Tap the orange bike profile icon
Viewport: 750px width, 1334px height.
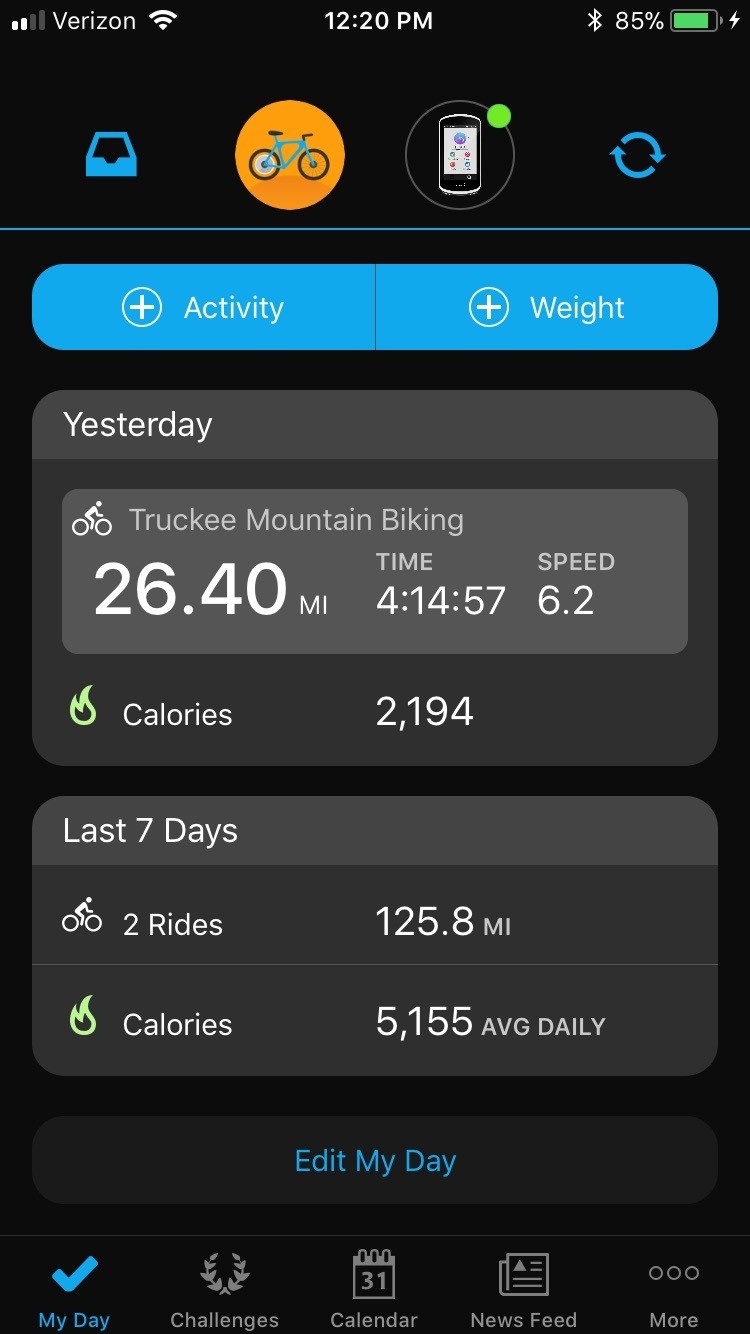[x=289, y=156]
